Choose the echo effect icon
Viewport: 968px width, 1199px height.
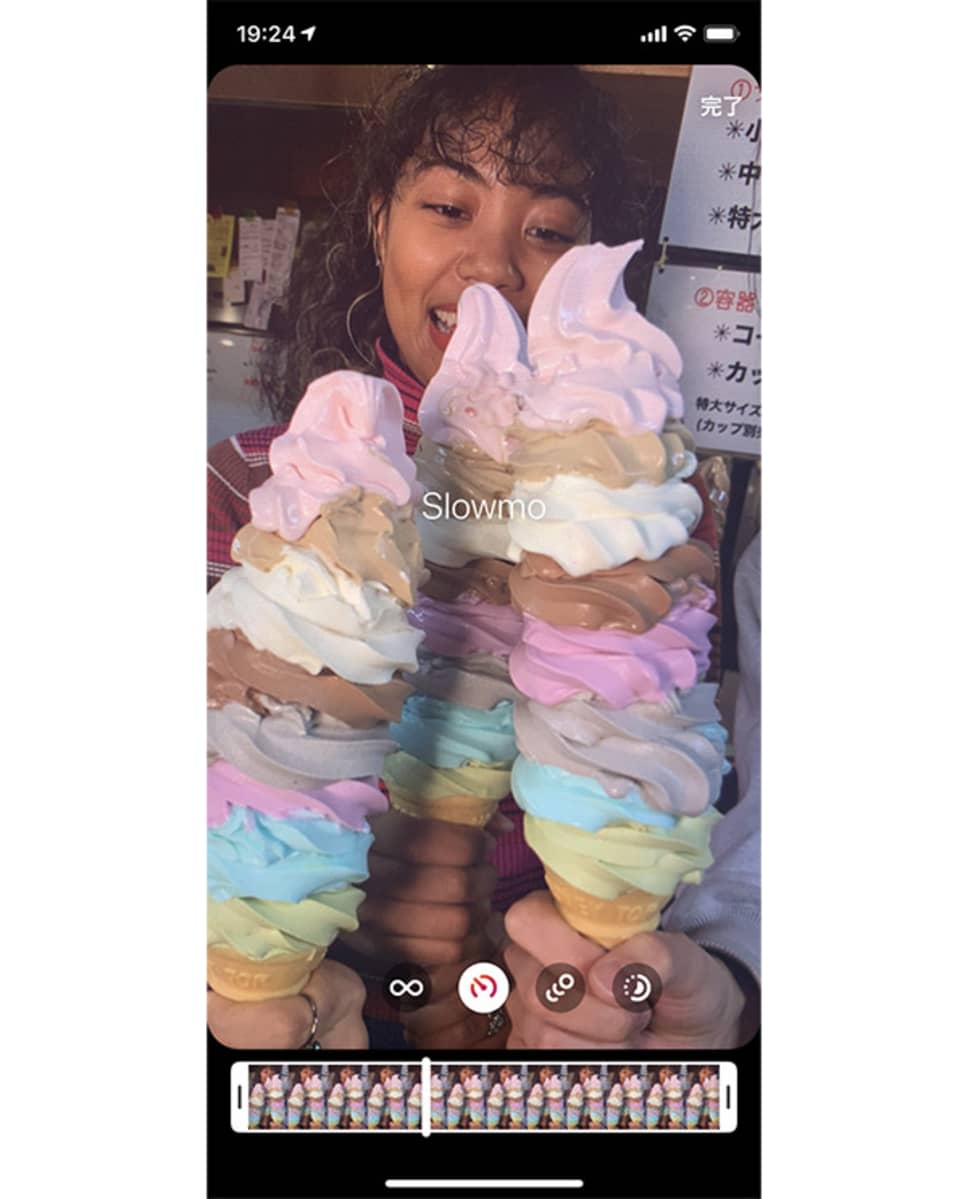pyautogui.click(x=560, y=988)
